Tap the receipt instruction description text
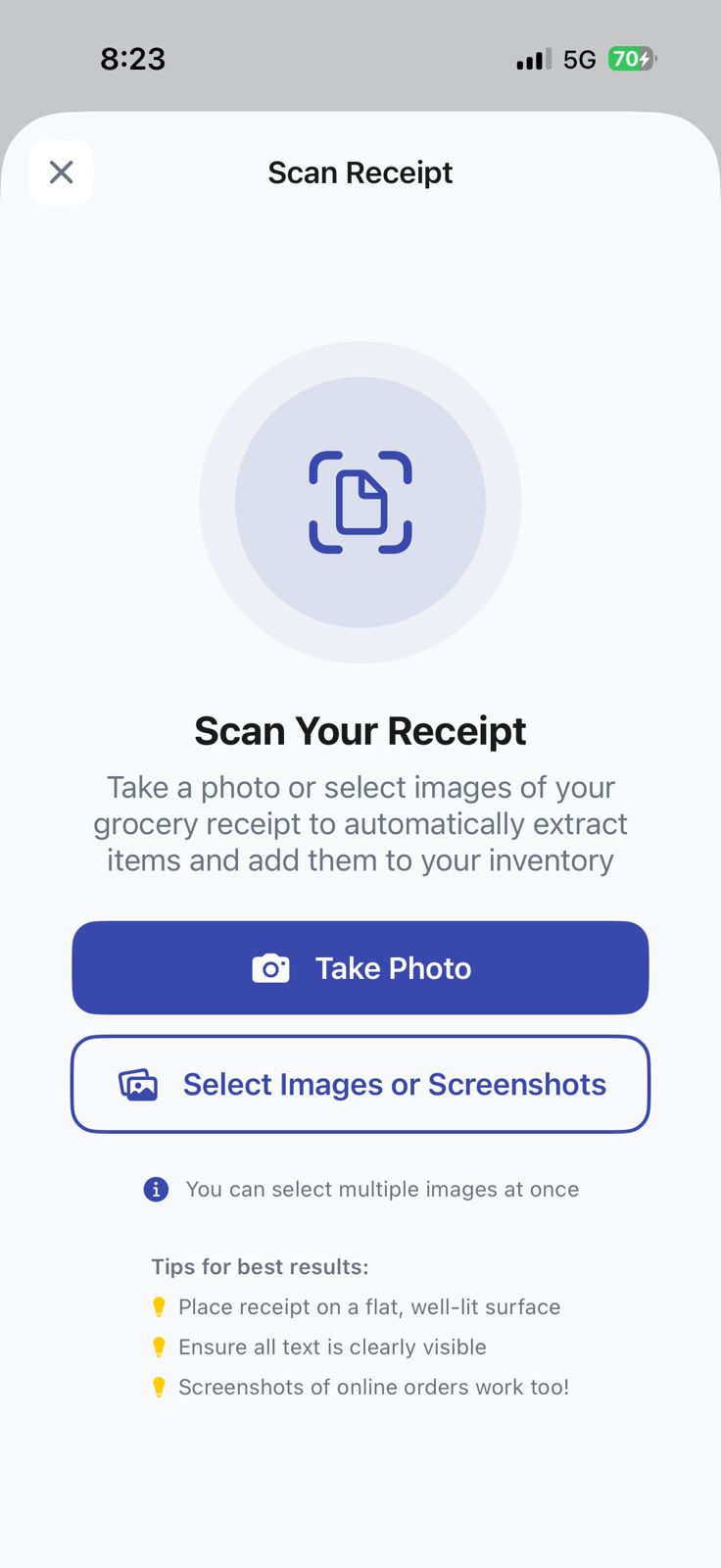This screenshot has width=721, height=1568. coord(360,823)
